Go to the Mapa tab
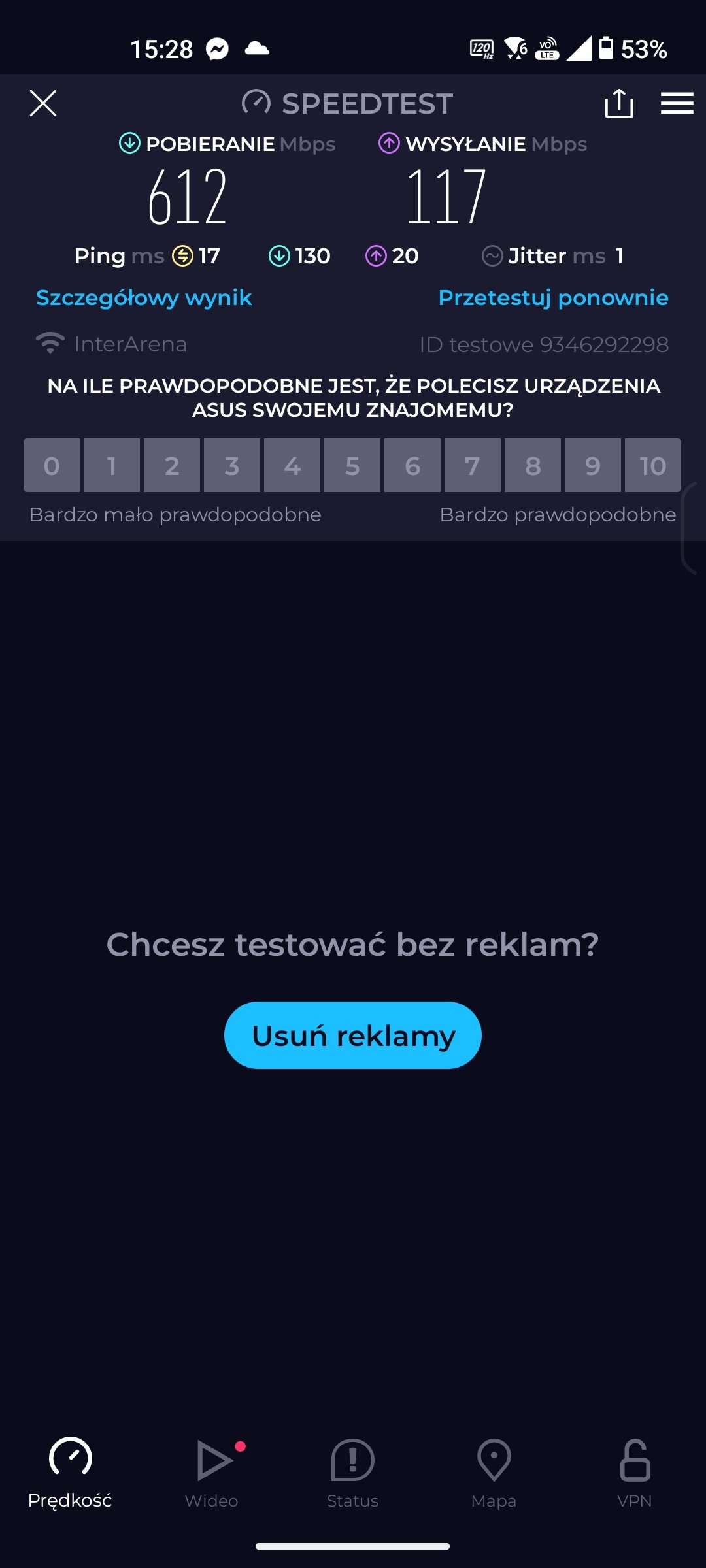This screenshot has height=1568, width=706. (494, 1473)
